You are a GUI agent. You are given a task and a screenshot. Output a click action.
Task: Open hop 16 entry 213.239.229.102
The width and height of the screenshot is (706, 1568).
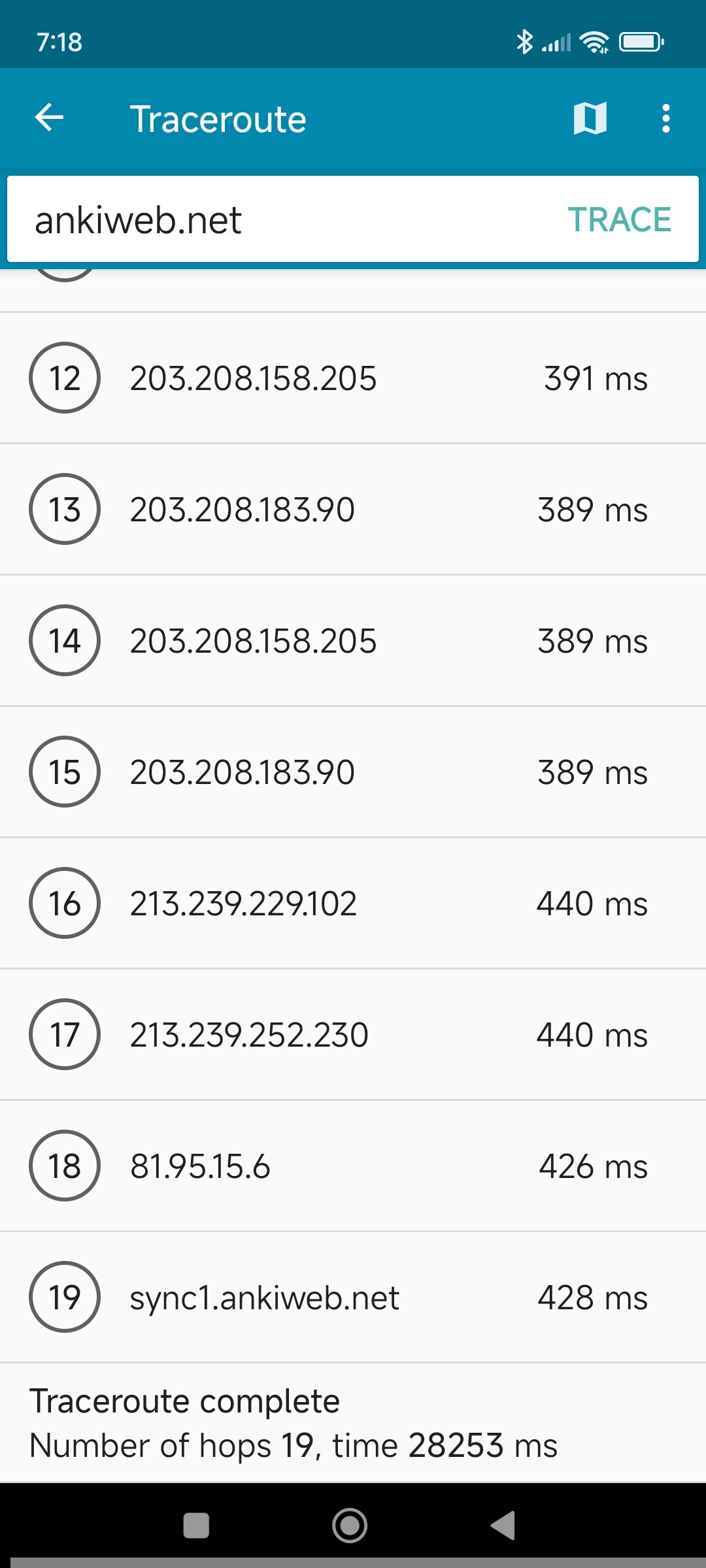tap(353, 904)
